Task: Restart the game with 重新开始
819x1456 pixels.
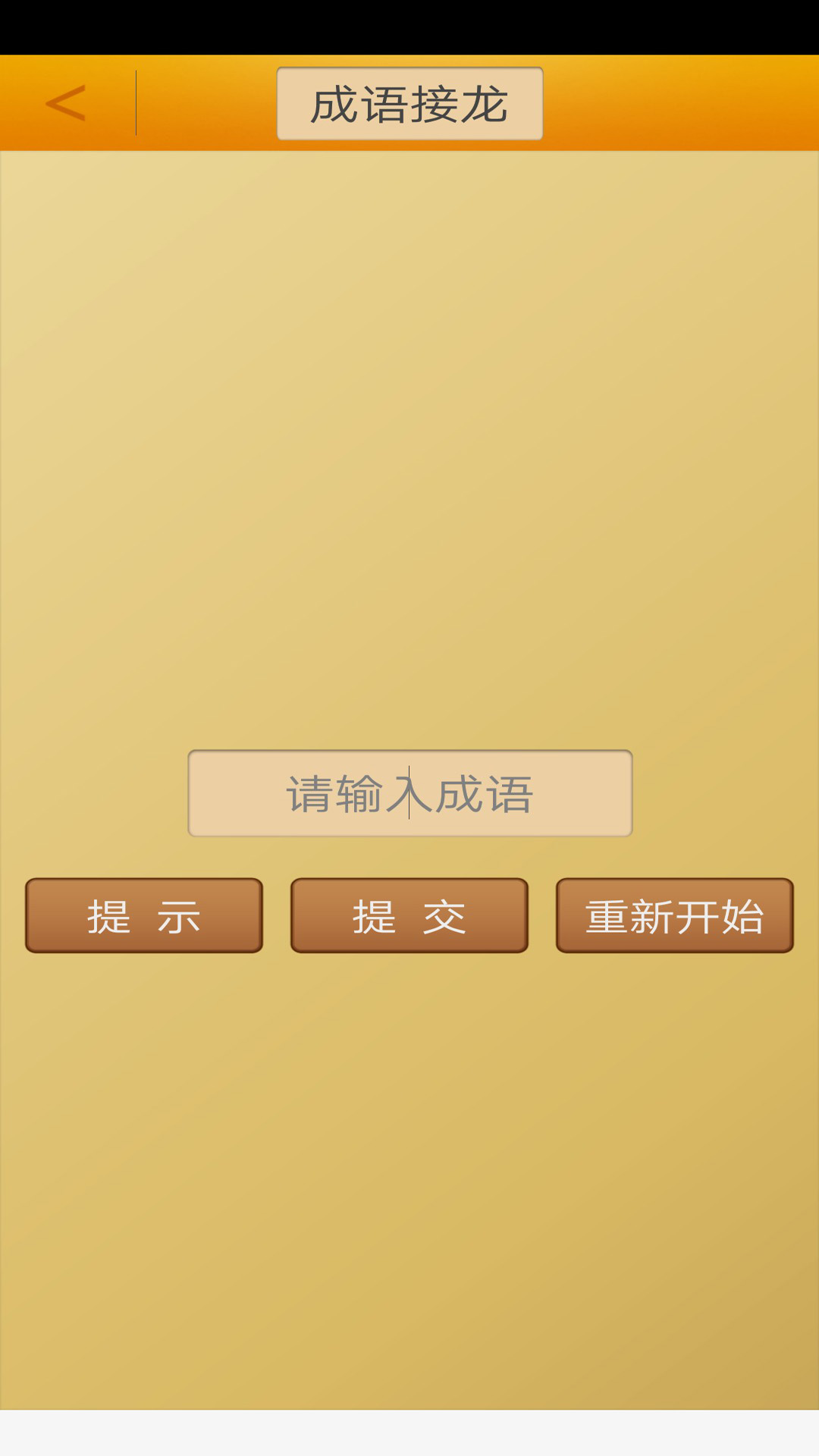Action: [674, 915]
